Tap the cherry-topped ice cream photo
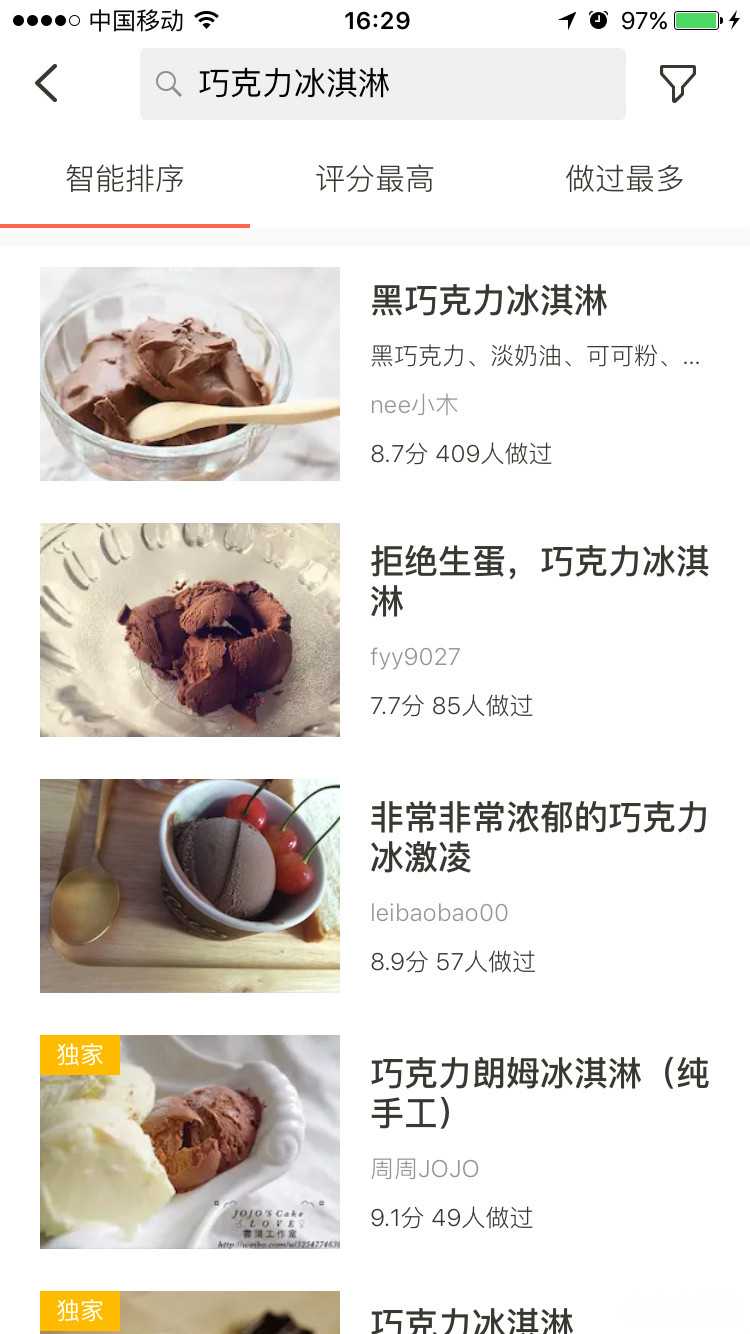Screen dimensions: 750x1334 coord(189,885)
